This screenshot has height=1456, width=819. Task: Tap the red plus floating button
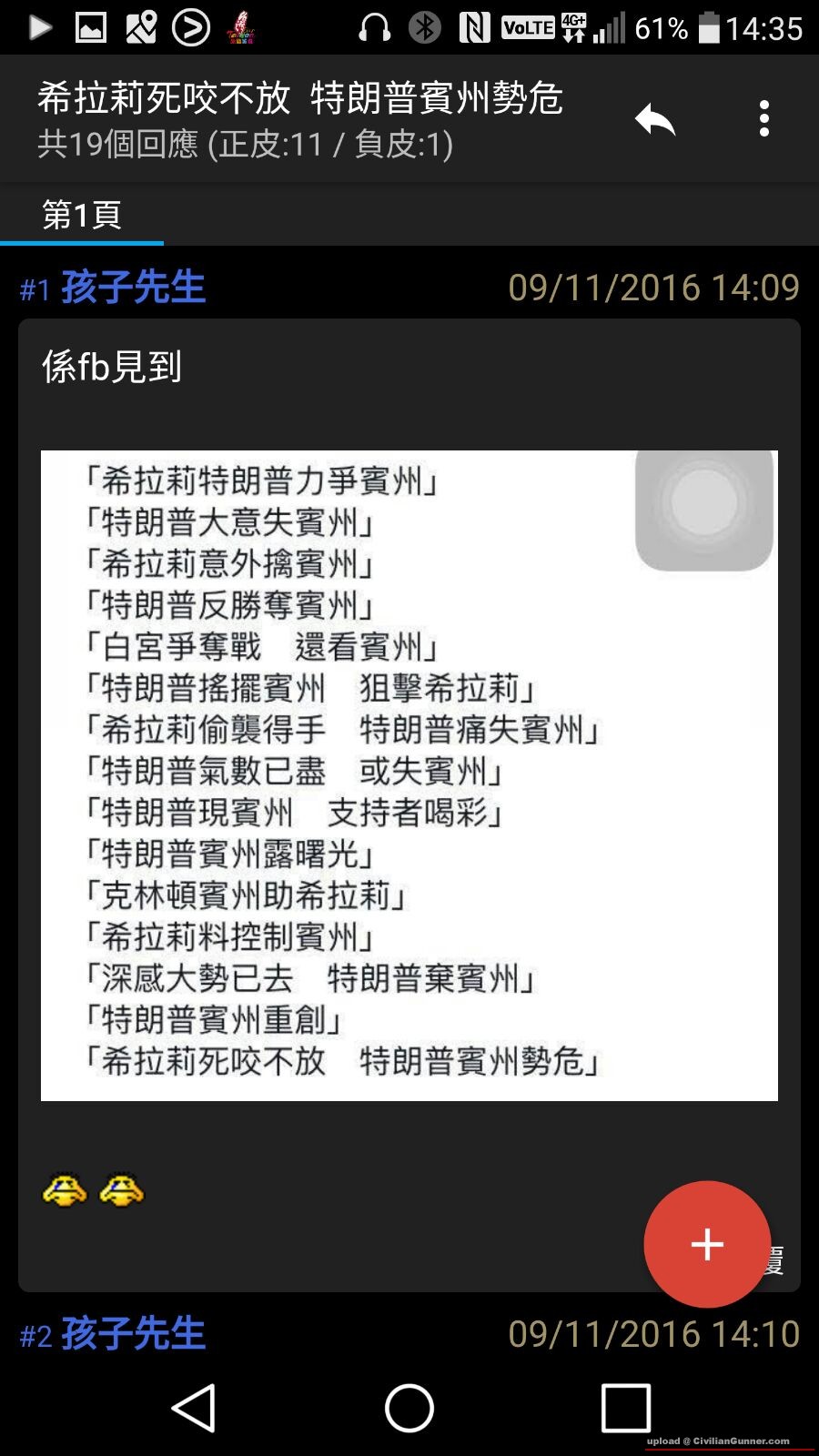[x=707, y=1244]
